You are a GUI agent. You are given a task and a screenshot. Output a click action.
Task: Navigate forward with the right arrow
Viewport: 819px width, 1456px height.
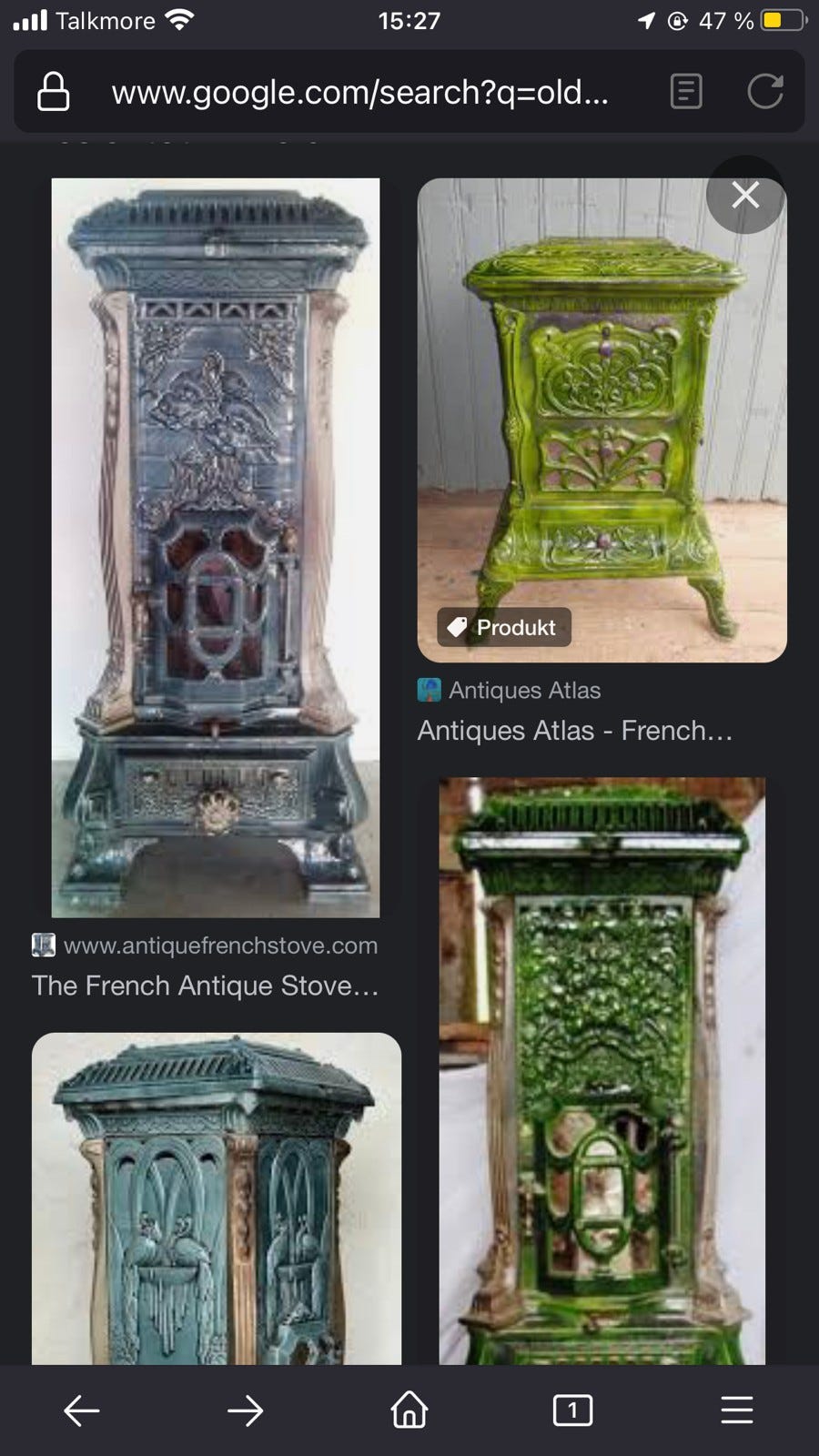pyautogui.click(x=245, y=1410)
